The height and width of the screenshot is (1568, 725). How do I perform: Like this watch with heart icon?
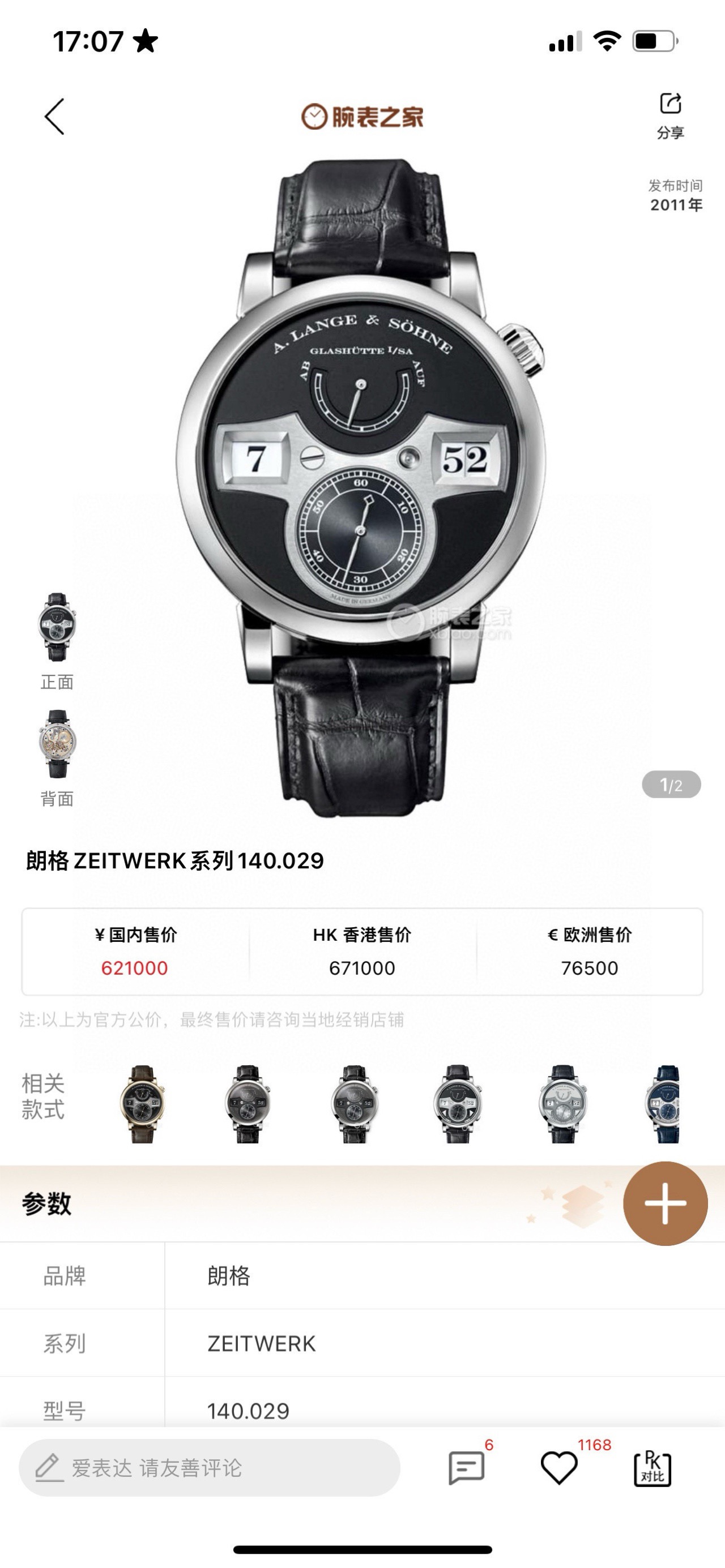558,1468
